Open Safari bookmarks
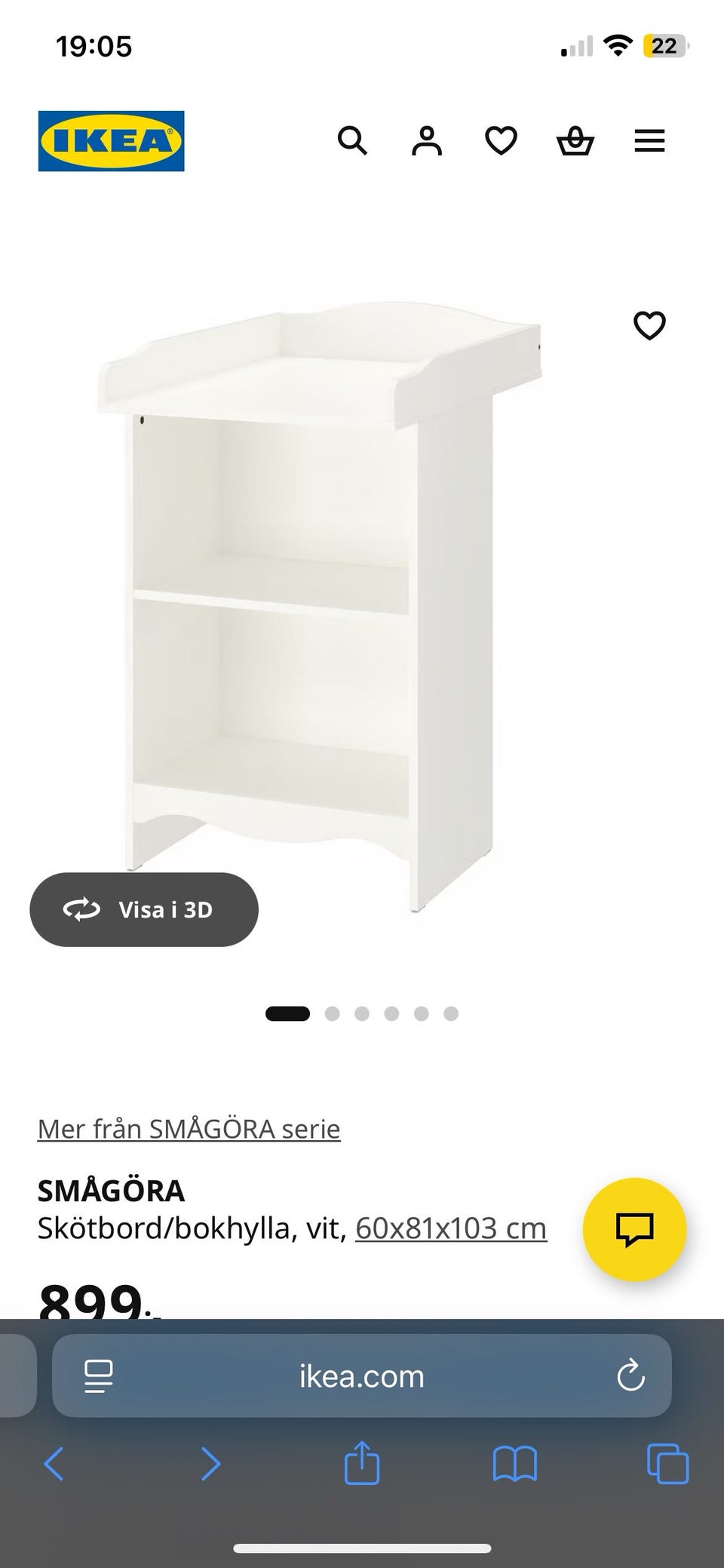724x1568 pixels. pos(514,1465)
